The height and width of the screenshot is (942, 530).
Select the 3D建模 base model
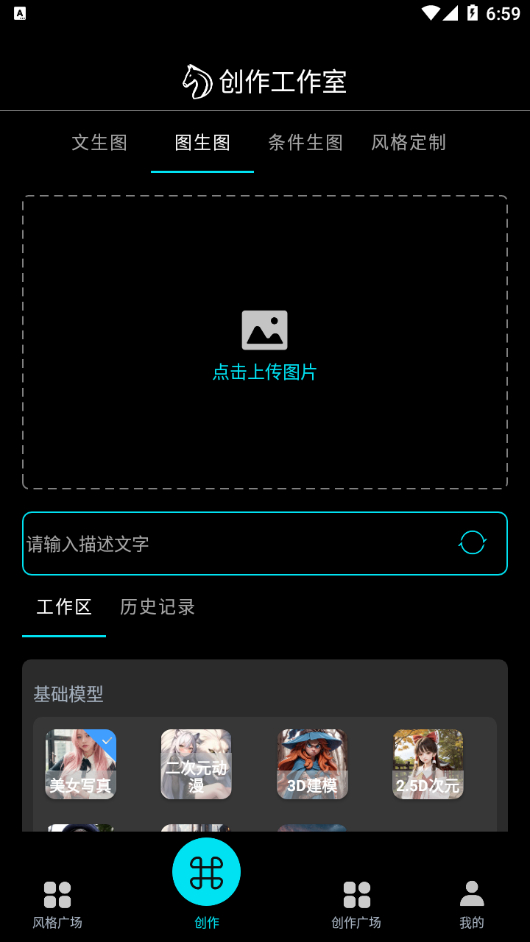(312, 764)
